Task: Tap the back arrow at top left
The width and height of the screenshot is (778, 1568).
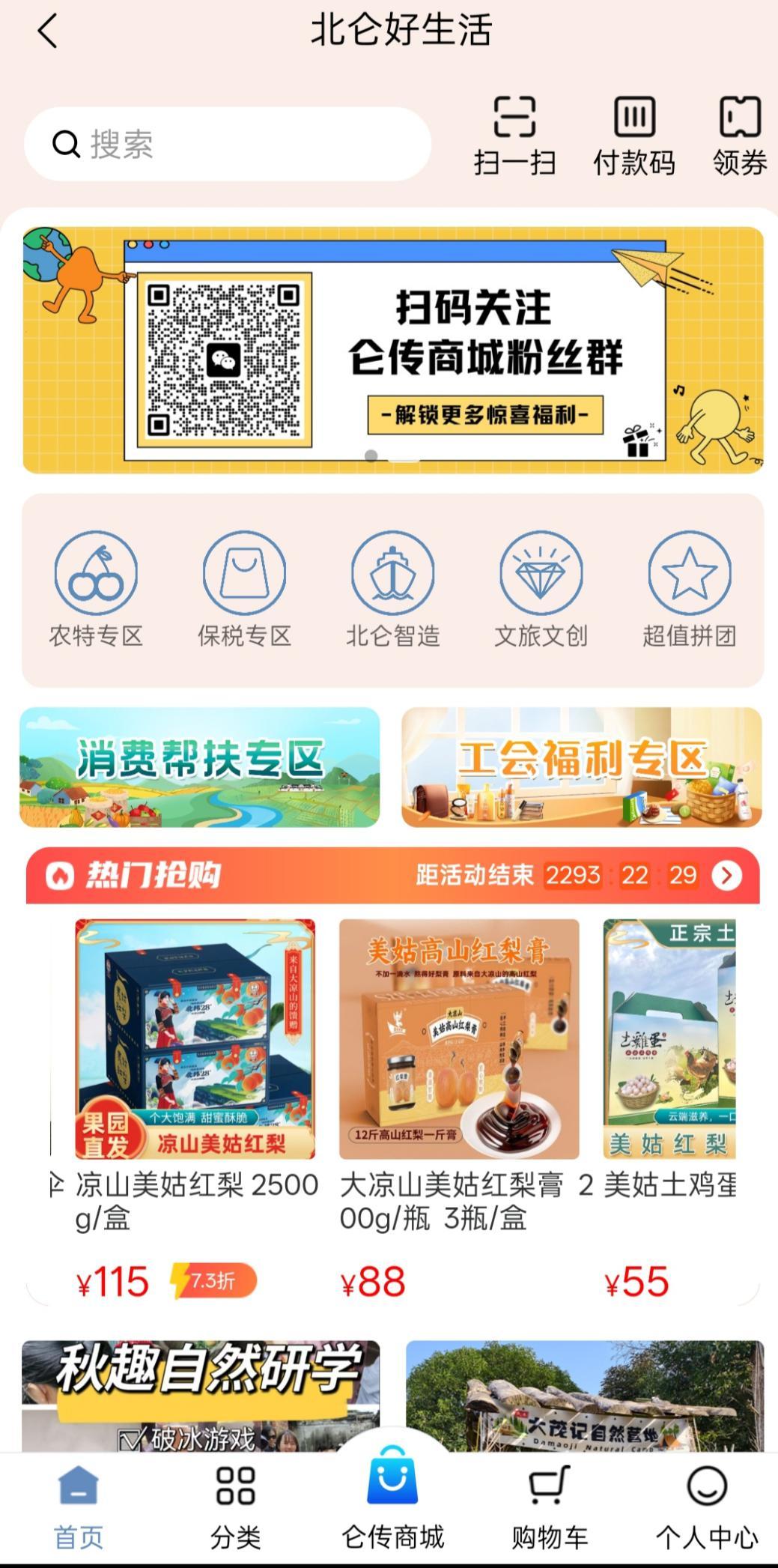Action: click(x=46, y=31)
